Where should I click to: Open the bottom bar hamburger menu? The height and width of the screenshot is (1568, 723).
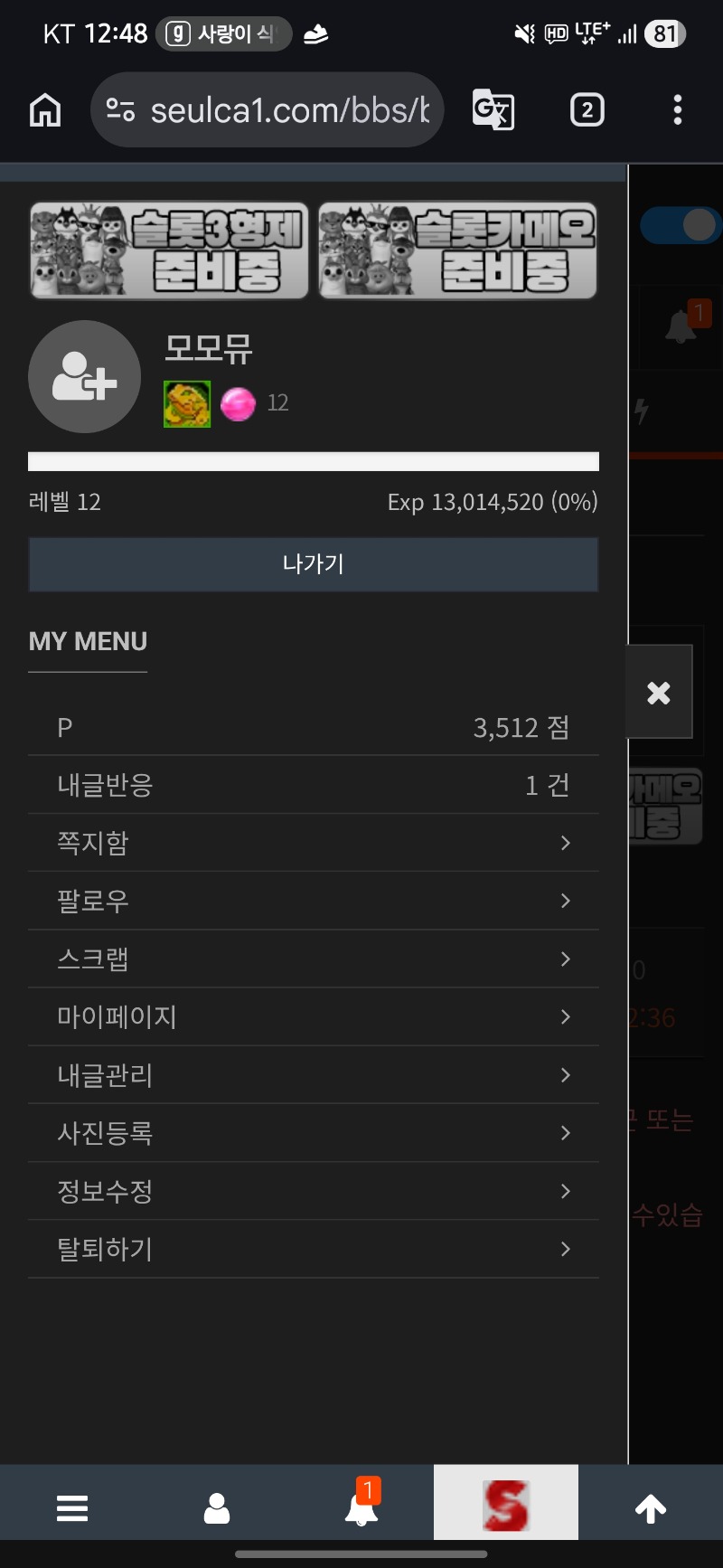click(x=72, y=1508)
